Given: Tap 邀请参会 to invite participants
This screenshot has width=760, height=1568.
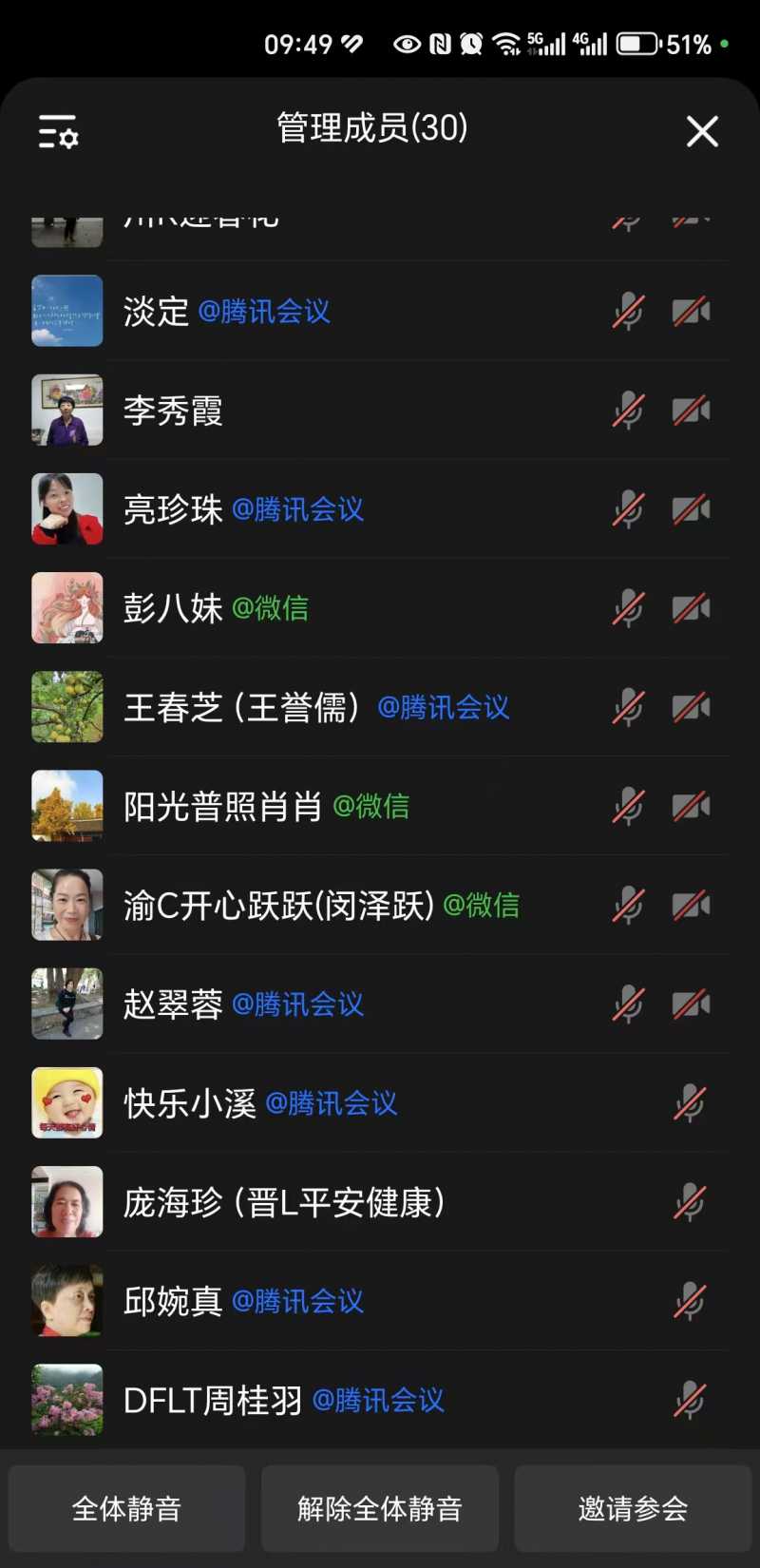Looking at the screenshot, I should pos(633,1508).
